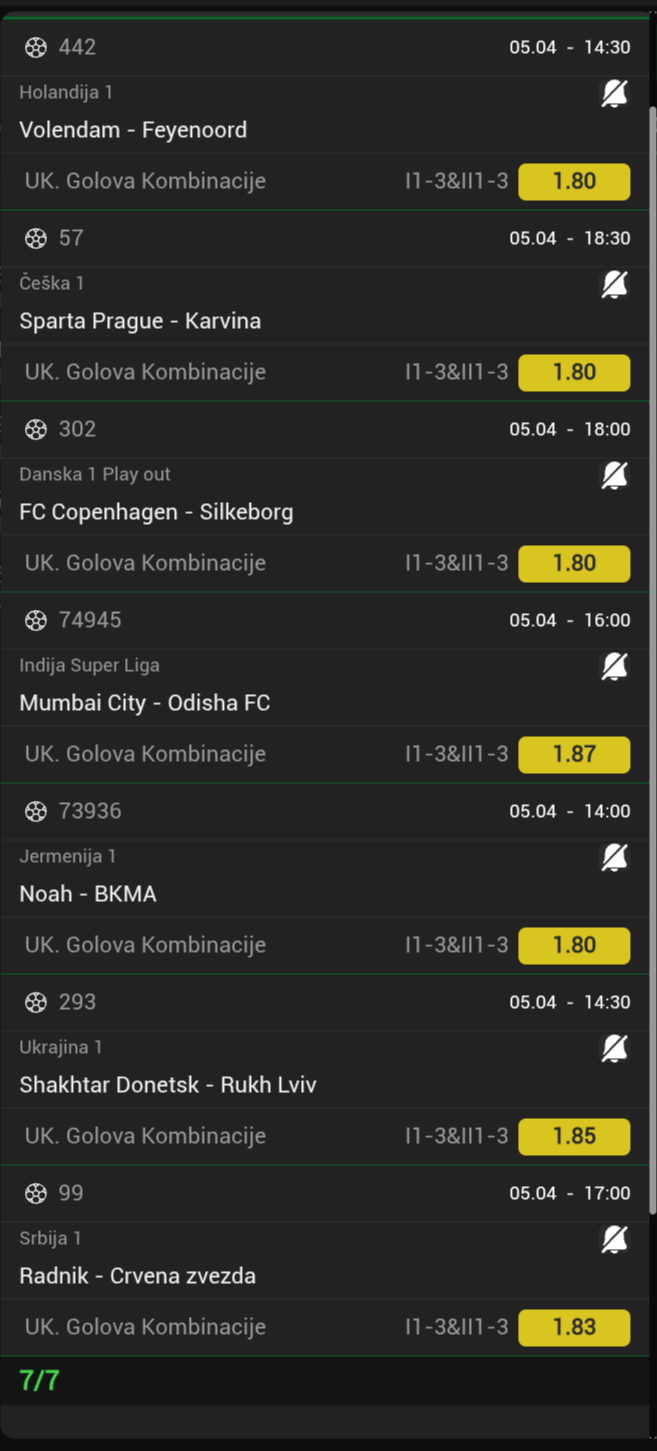View the Radnik - Crvena zvezda match
657x1451 pixels.
[x=138, y=1276]
